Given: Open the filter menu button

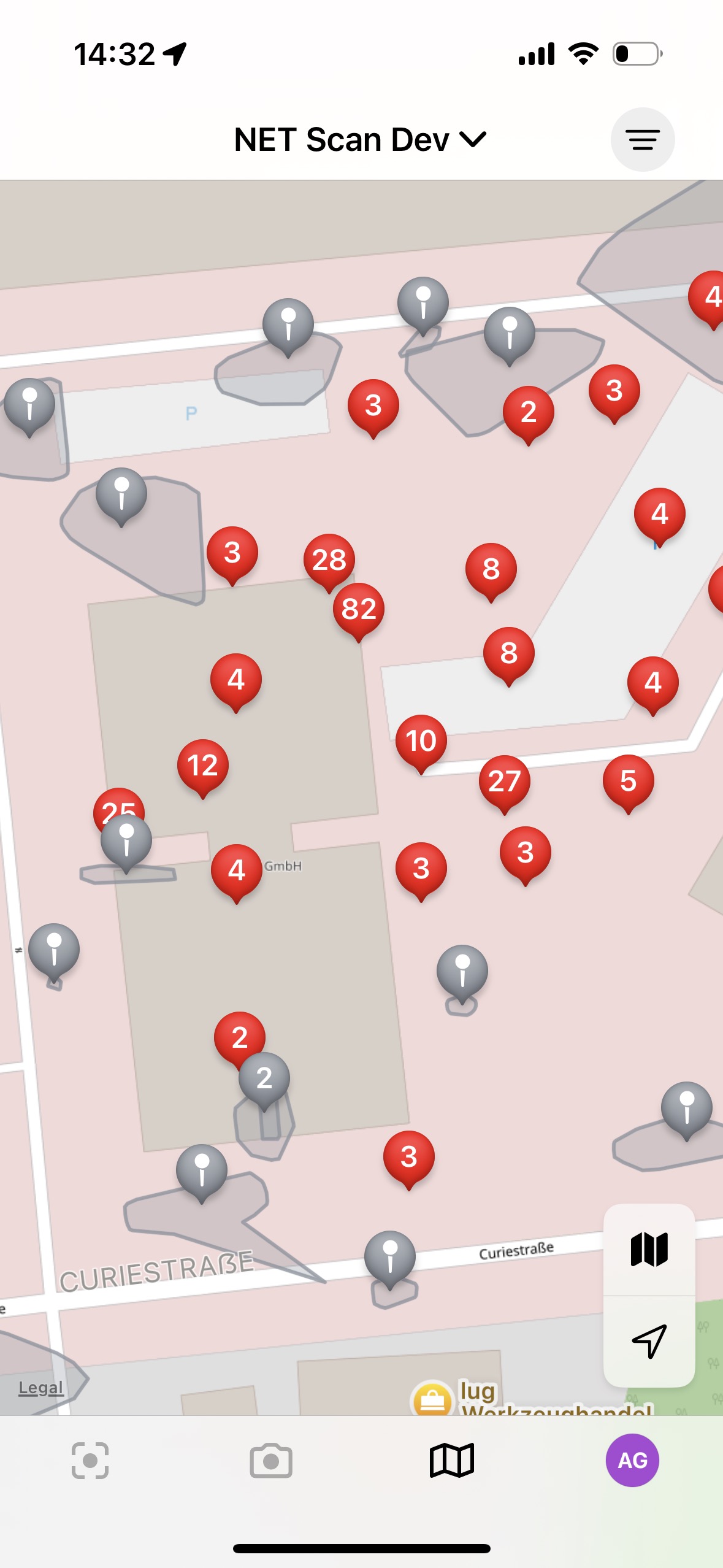Looking at the screenshot, I should 642,140.
